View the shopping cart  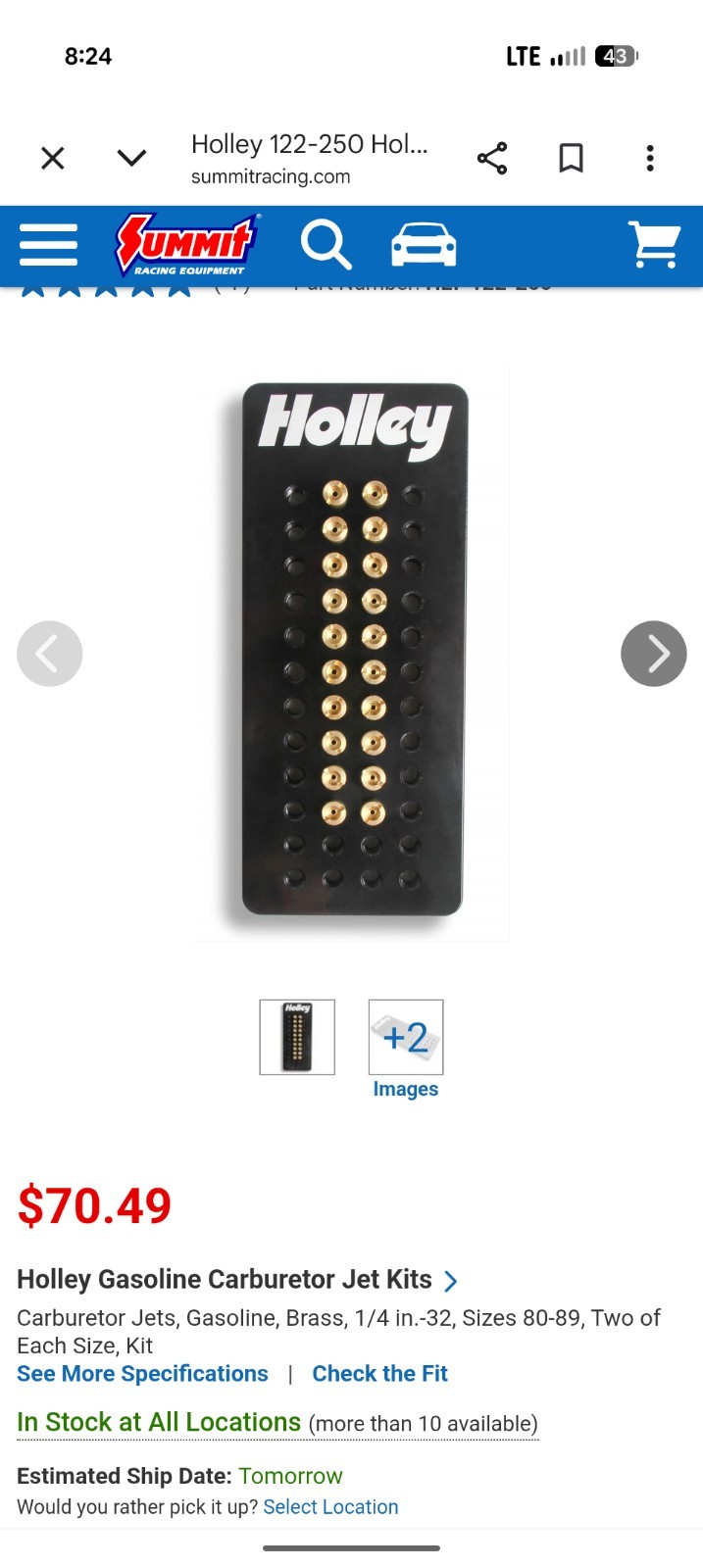click(x=654, y=245)
